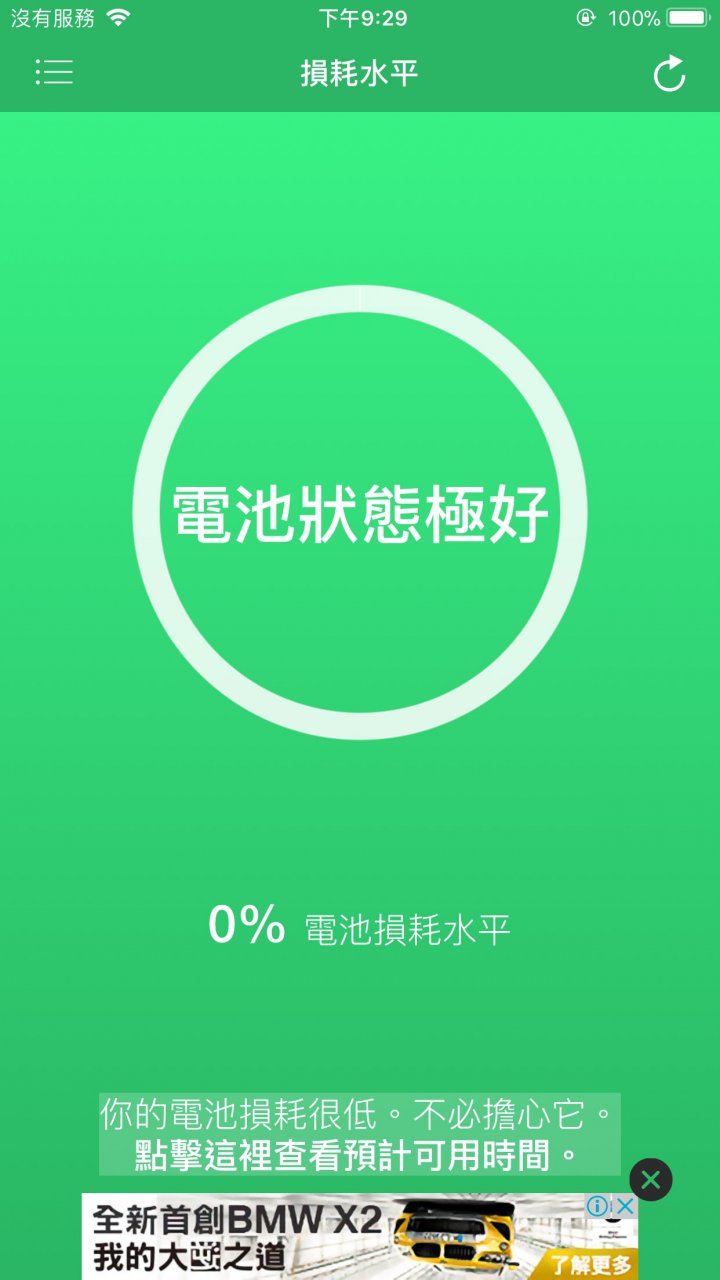Dismiss the ad with the round X button
Image resolution: width=720 pixels, height=1280 pixels.
(651, 1180)
